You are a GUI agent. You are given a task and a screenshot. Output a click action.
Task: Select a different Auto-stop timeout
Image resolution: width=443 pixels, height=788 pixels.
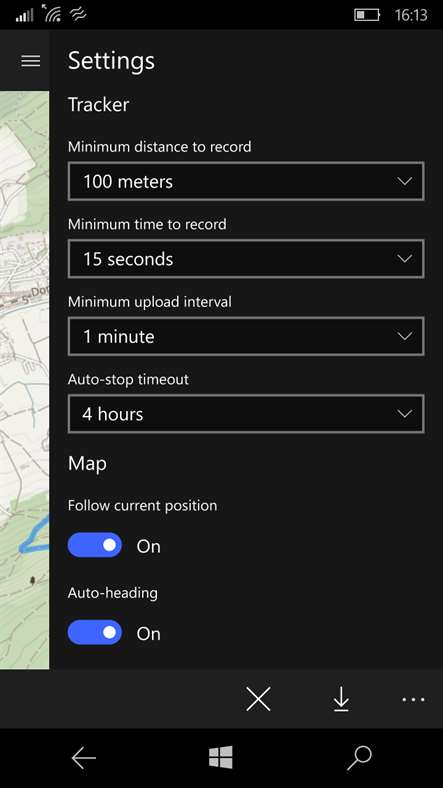click(x=246, y=414)
